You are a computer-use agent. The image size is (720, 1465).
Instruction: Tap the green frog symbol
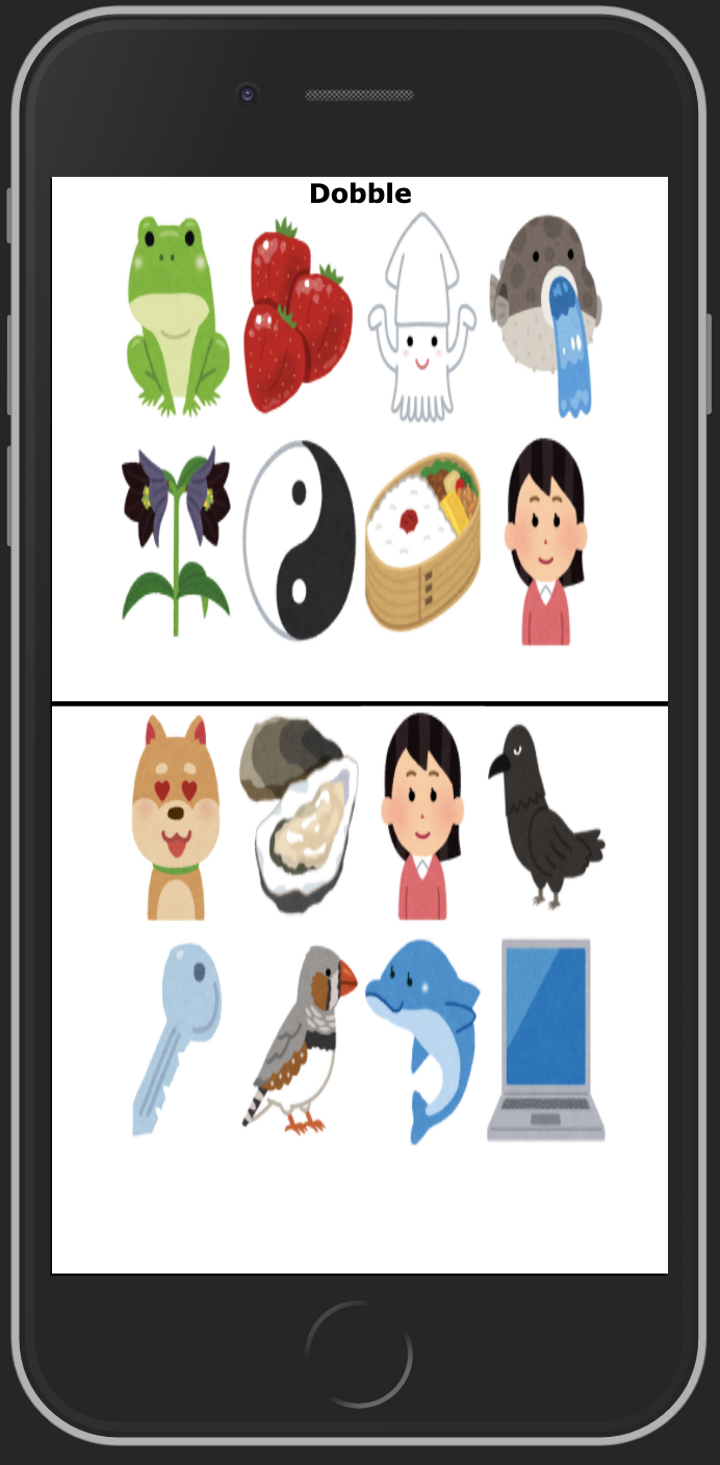coord(177,315)
